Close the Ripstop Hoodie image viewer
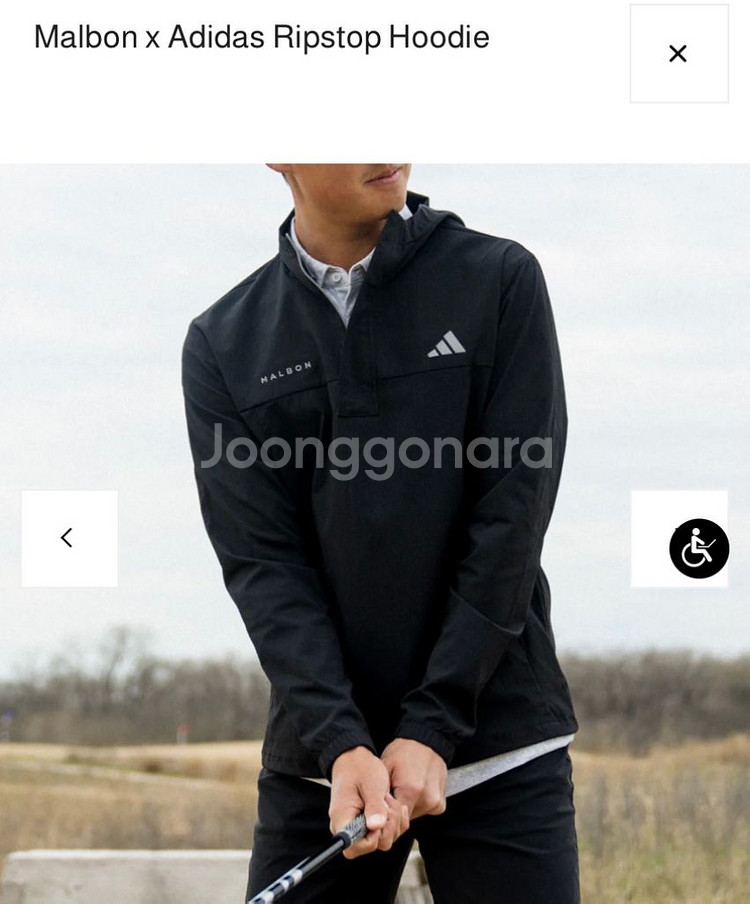The height and width of the screenshot is (904, 750). [678, 54]
